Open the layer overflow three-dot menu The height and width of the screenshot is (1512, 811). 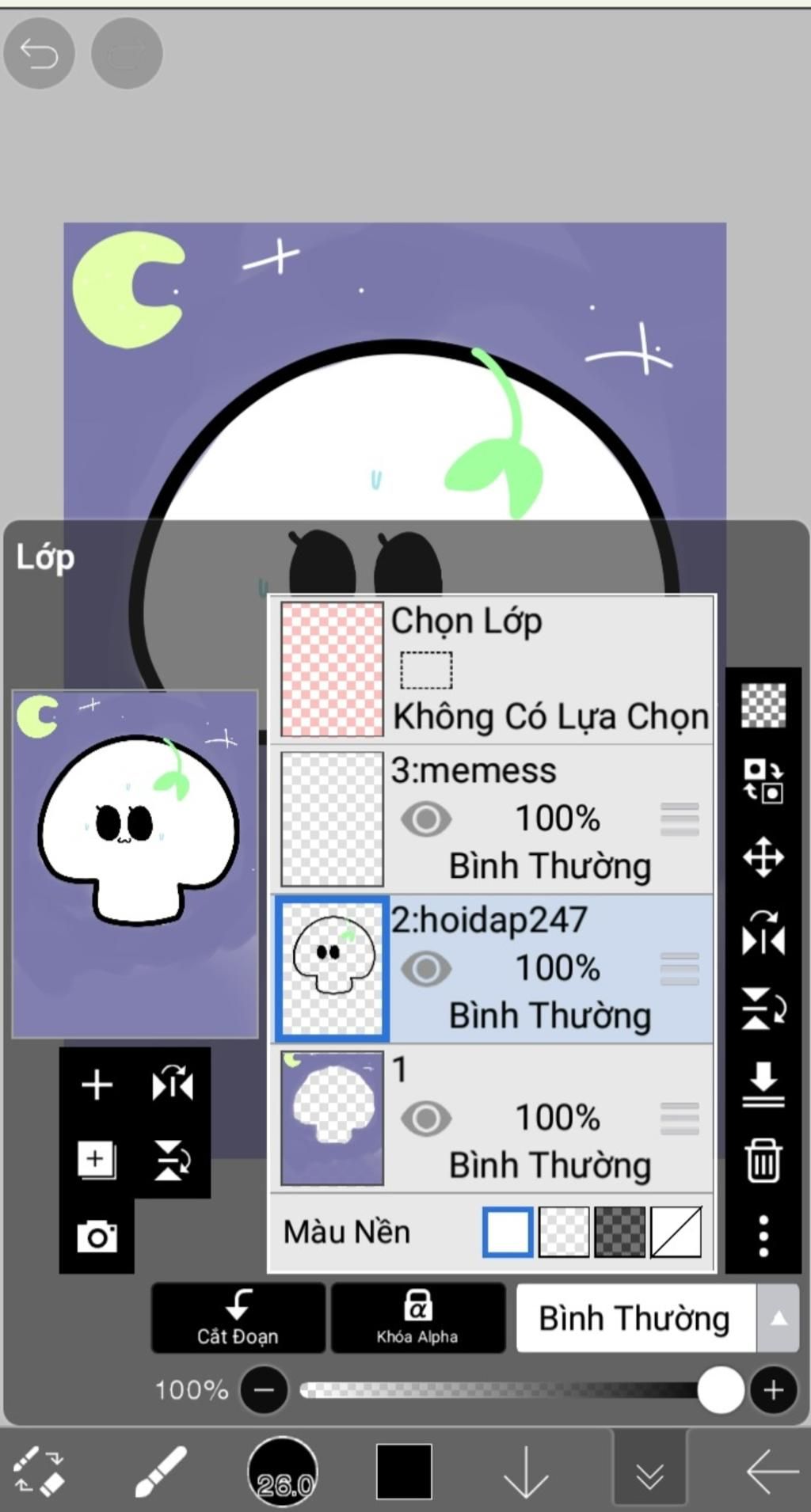[x=763, y=1236]
